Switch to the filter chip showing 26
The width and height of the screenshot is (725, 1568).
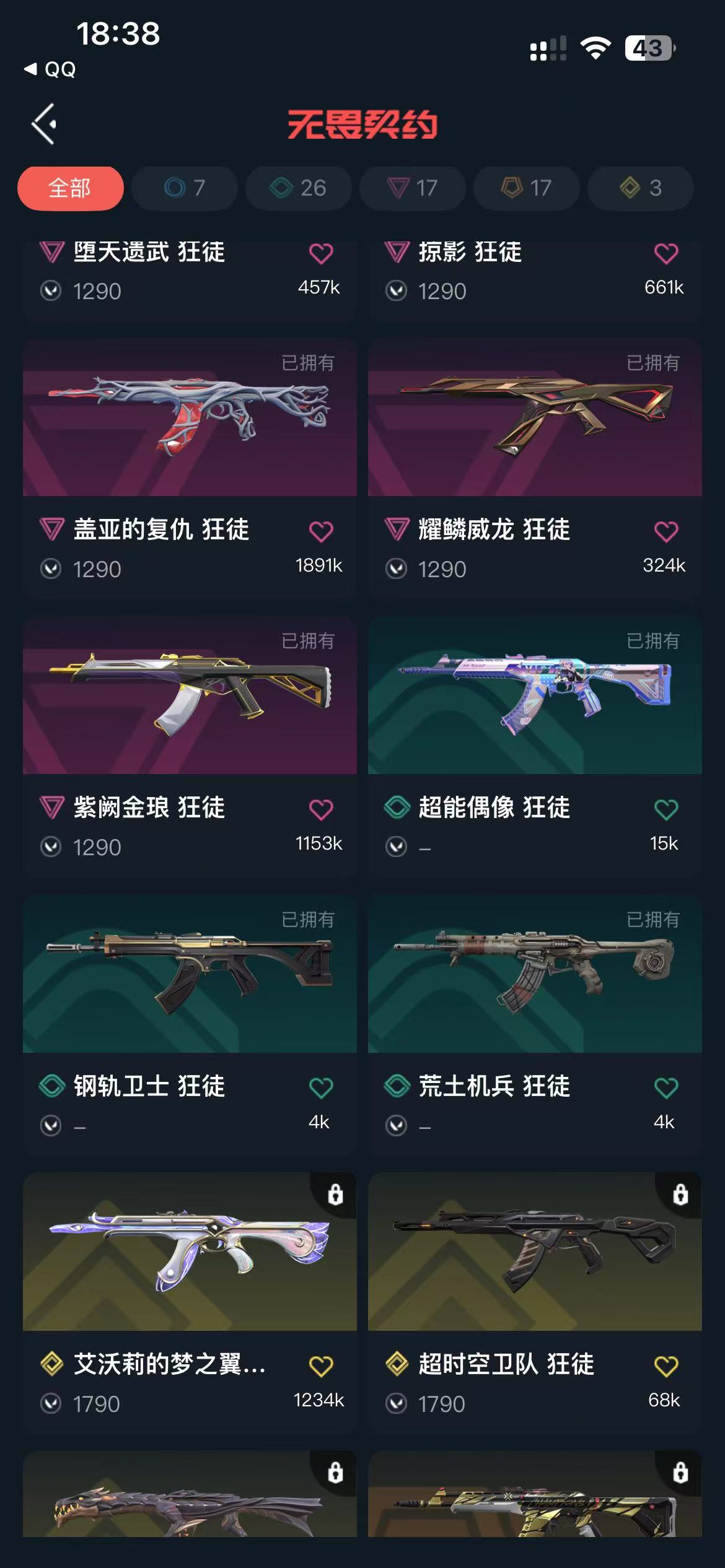[x=299, y=188]
